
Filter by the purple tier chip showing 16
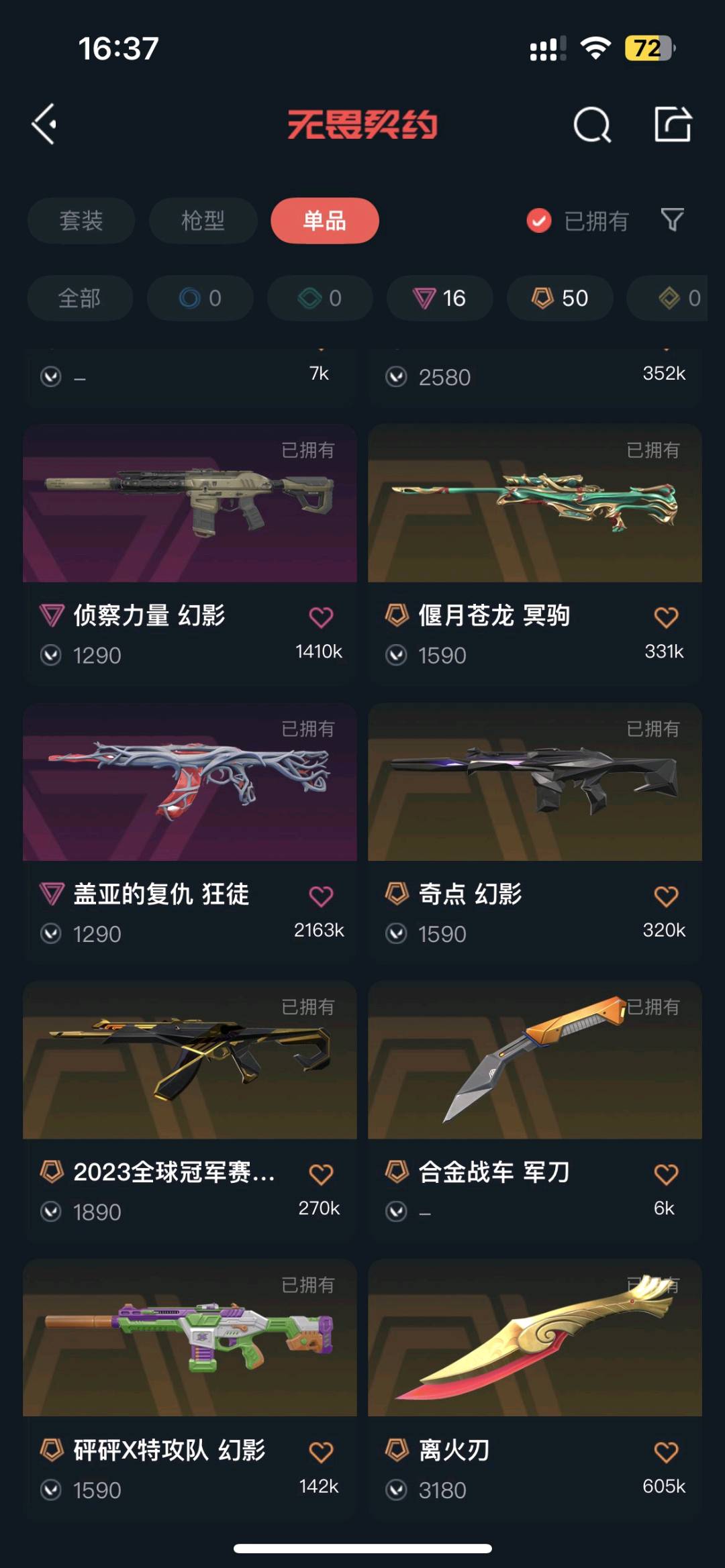440,298
